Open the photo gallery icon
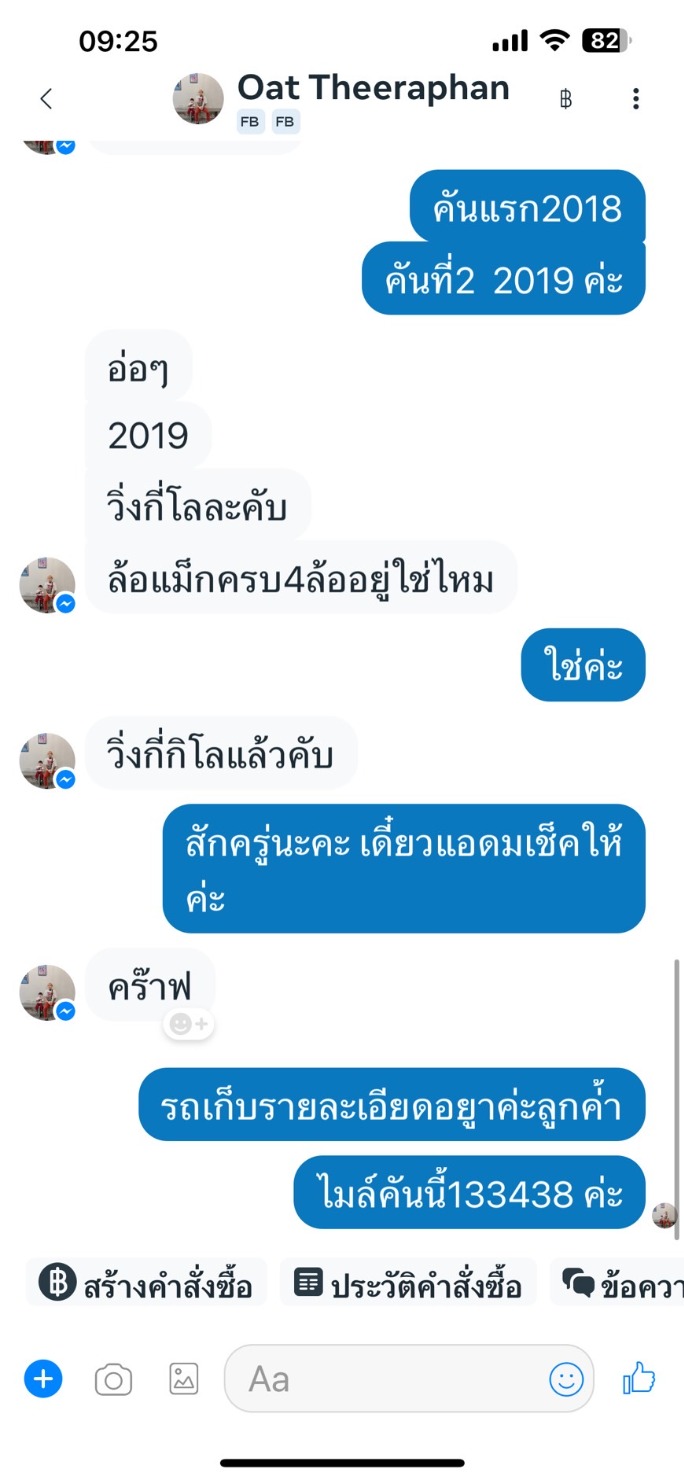Screen dimensions: 684x1480 tap(184, 1379)
